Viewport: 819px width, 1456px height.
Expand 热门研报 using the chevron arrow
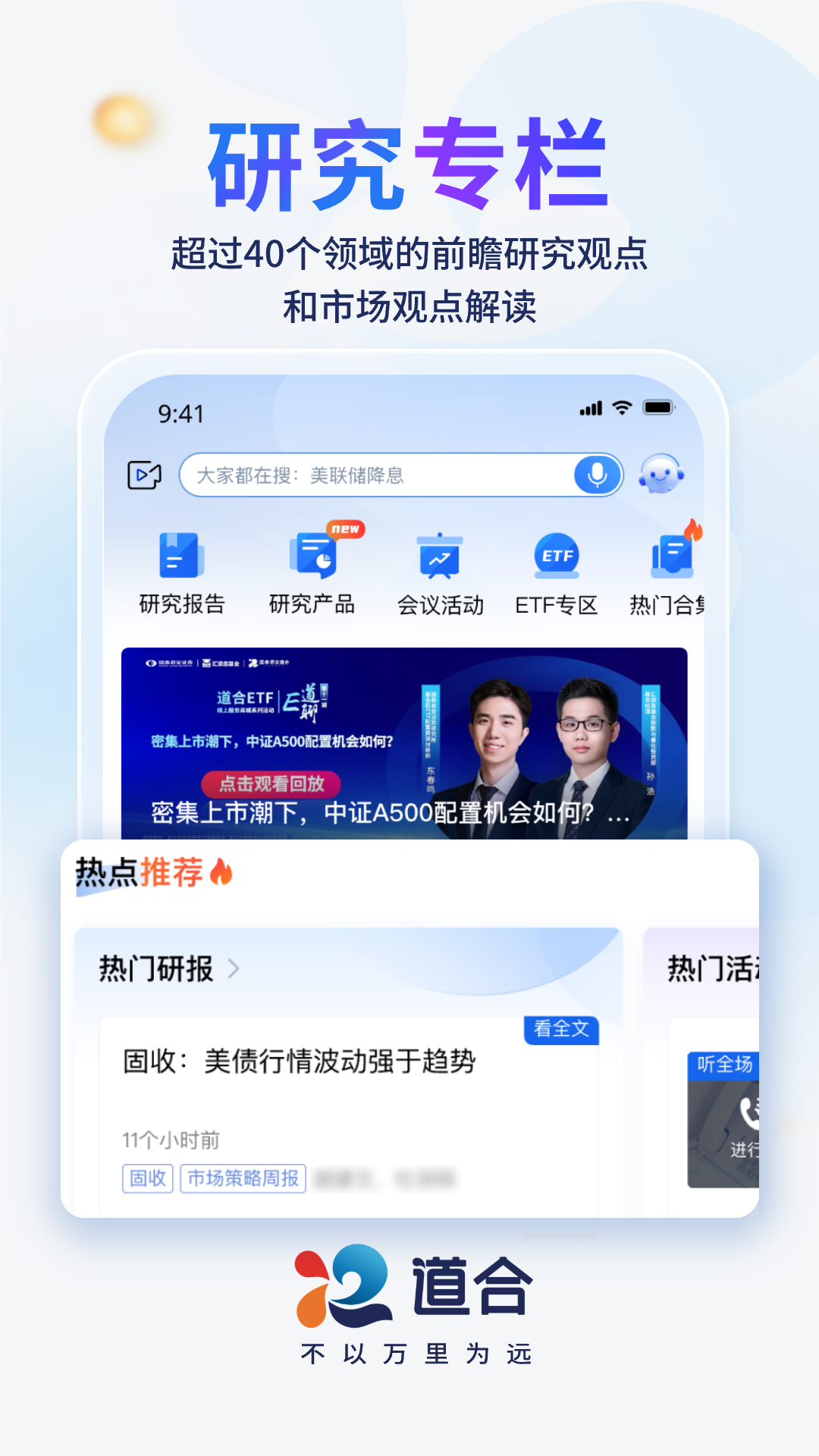pos(235,968)
